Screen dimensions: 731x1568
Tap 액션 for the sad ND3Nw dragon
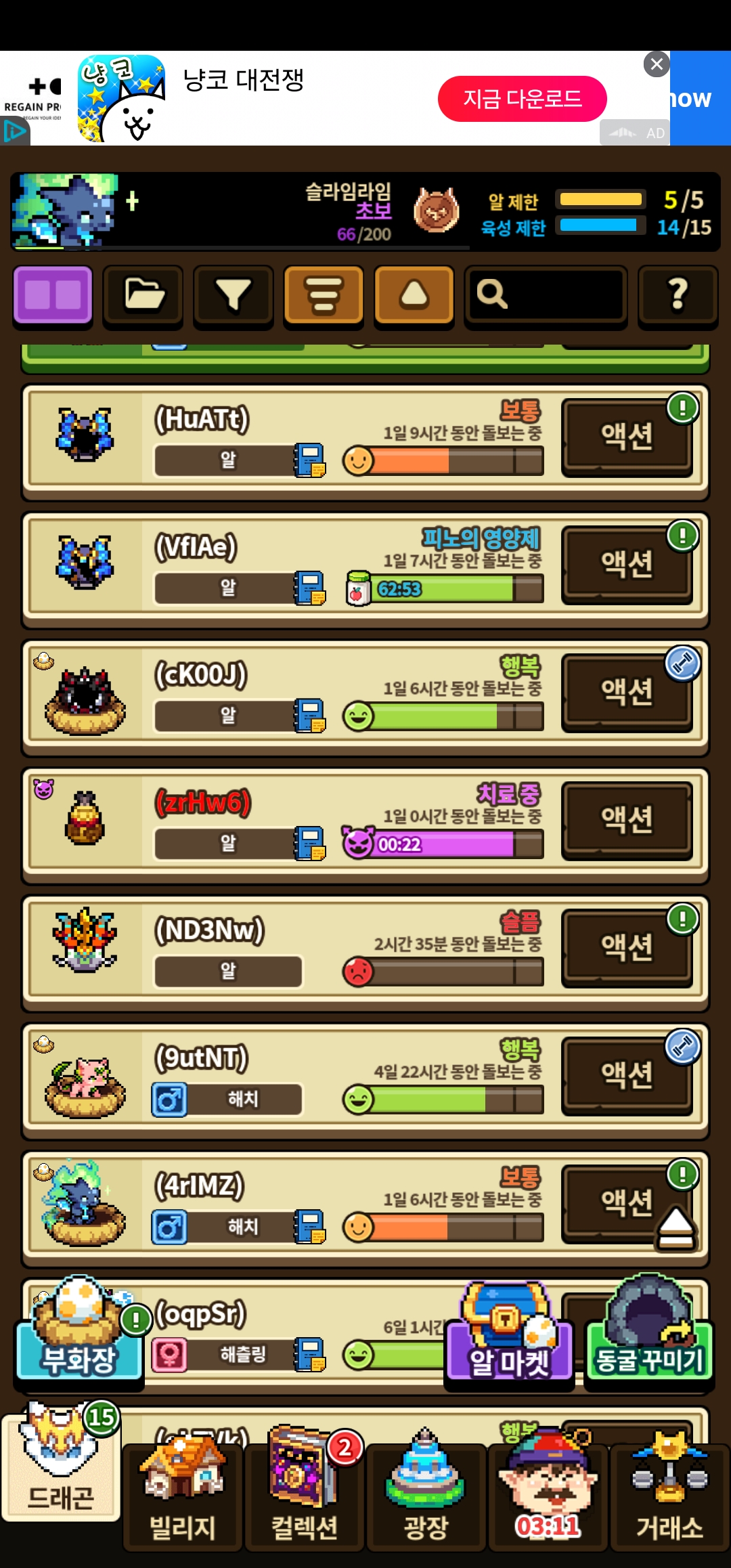pos(627,948)
